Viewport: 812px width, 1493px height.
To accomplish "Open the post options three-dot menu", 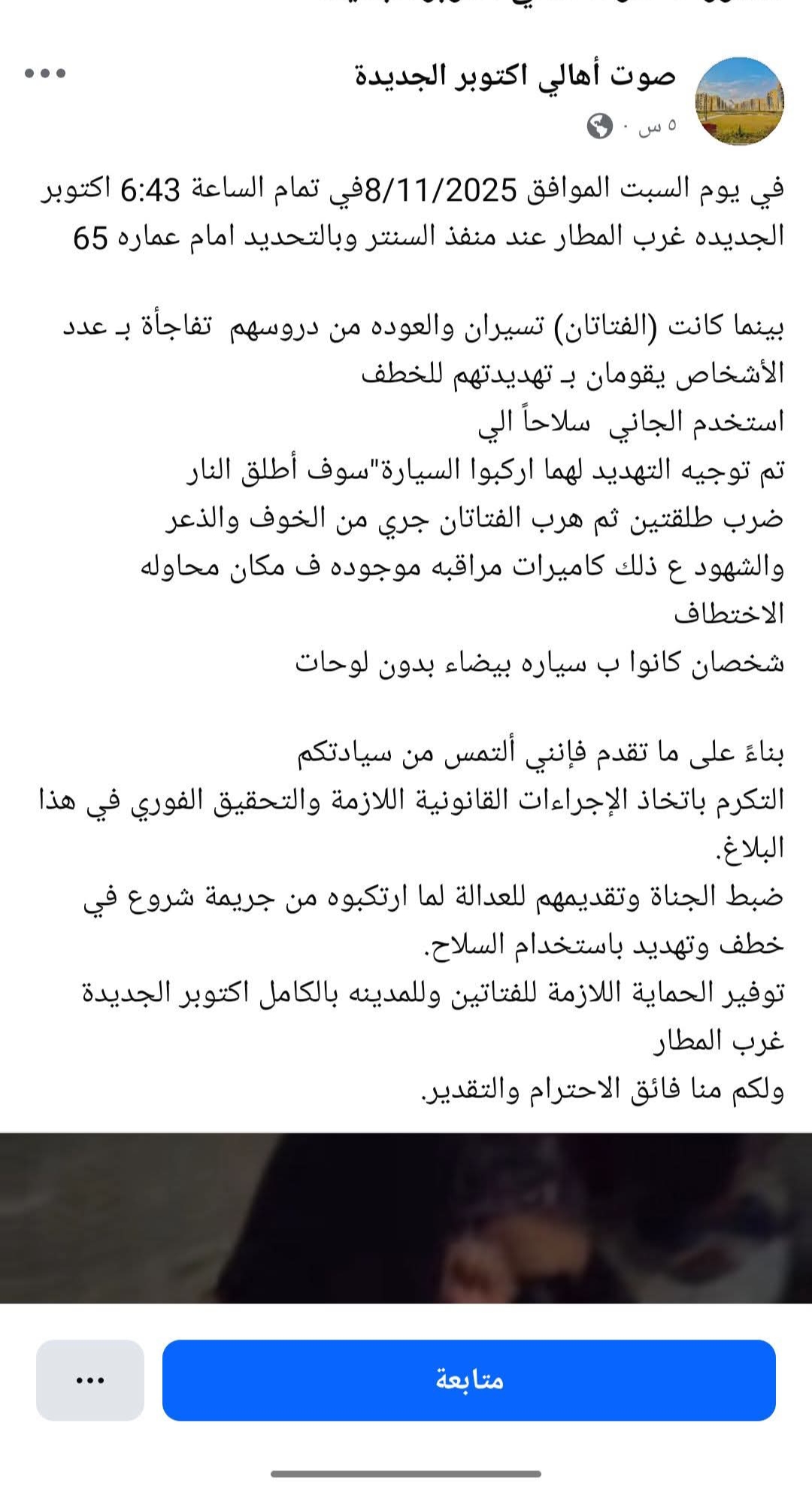I will pyautogui.click(x=45, y=73).
